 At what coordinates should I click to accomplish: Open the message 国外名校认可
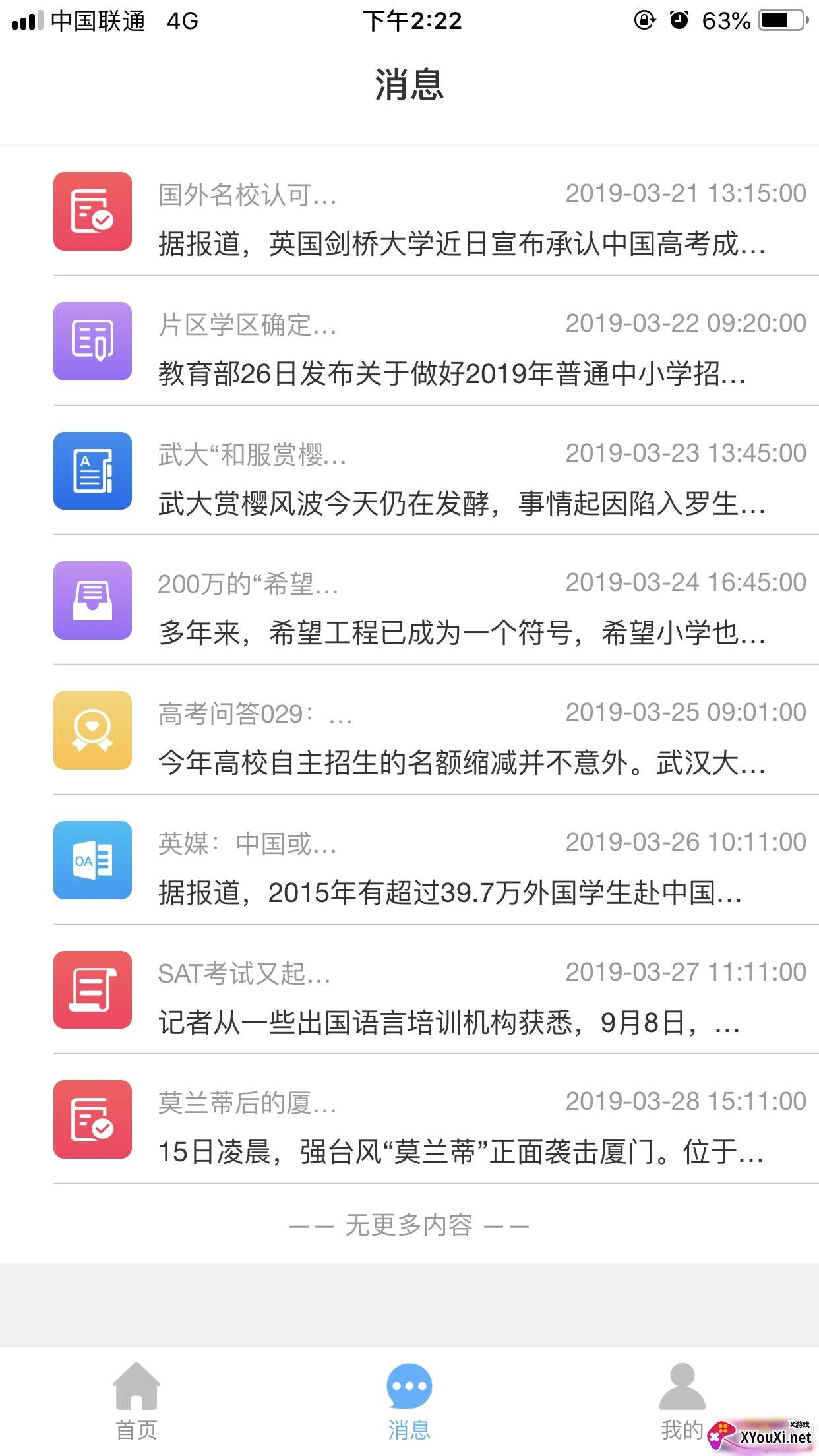(409, 212)
